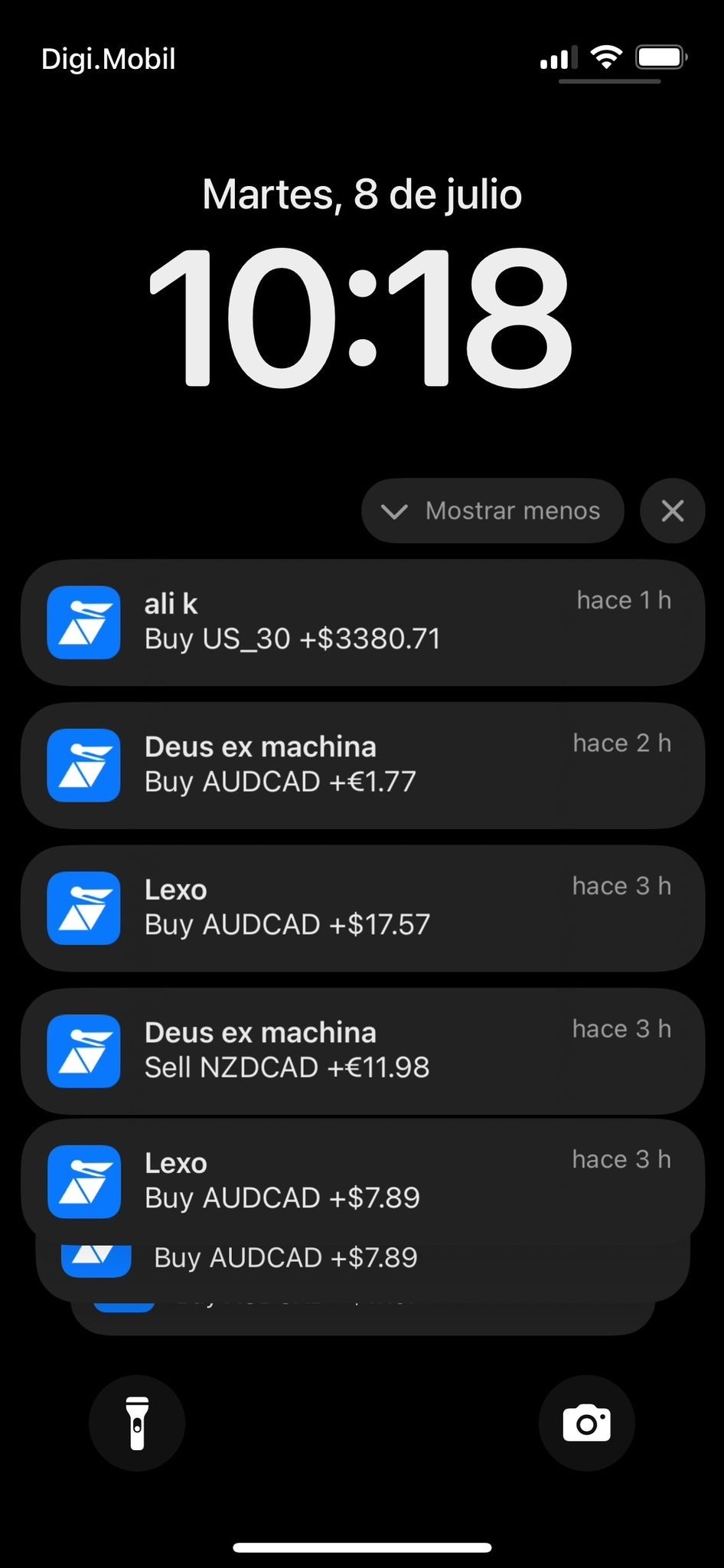Clear the notification group with X

point(672,511)
